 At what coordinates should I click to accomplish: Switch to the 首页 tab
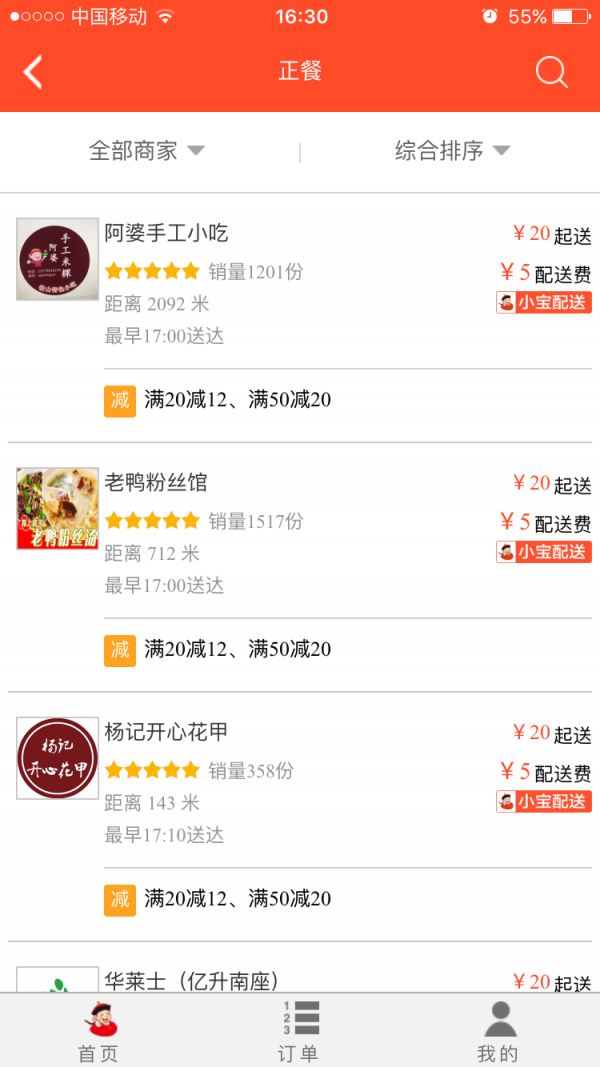point(99,1032)
